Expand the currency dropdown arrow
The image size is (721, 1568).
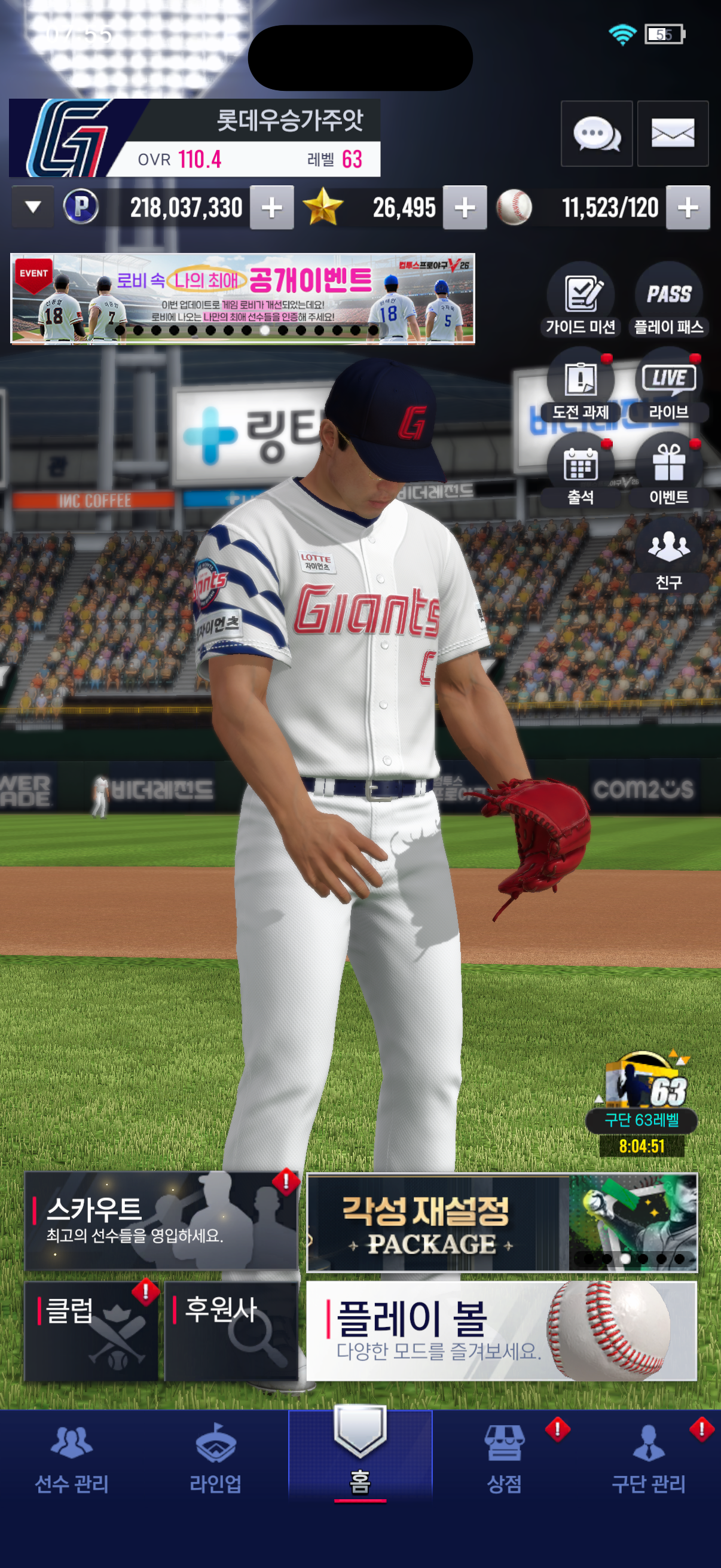[33, 207]
